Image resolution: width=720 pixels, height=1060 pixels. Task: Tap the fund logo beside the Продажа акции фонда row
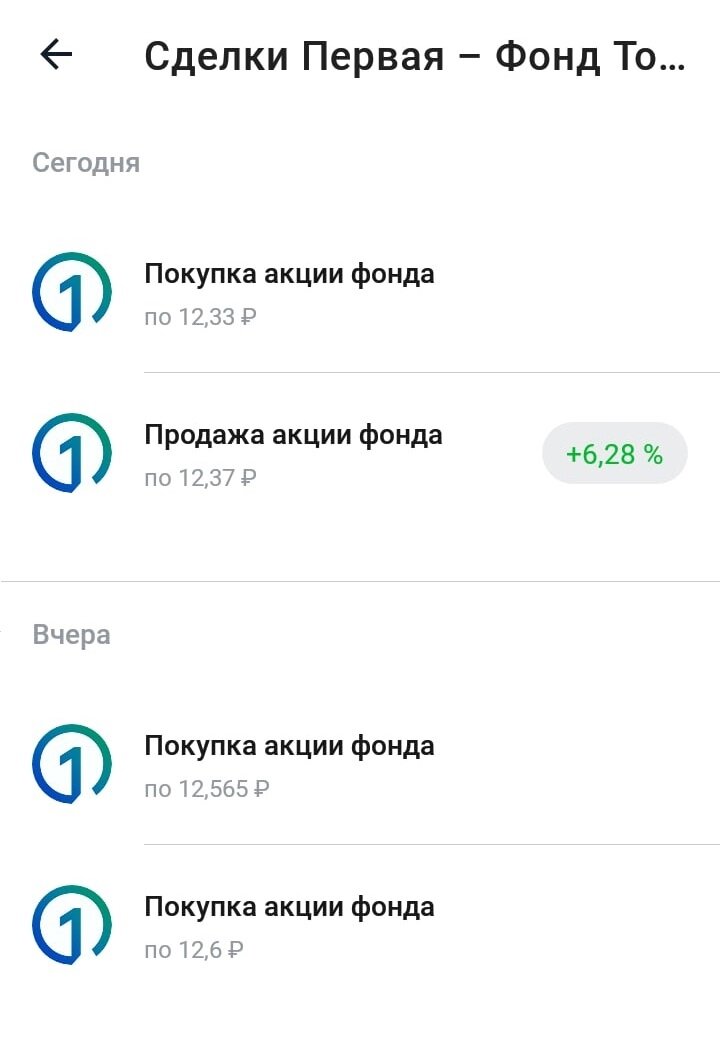click(70, 453)
